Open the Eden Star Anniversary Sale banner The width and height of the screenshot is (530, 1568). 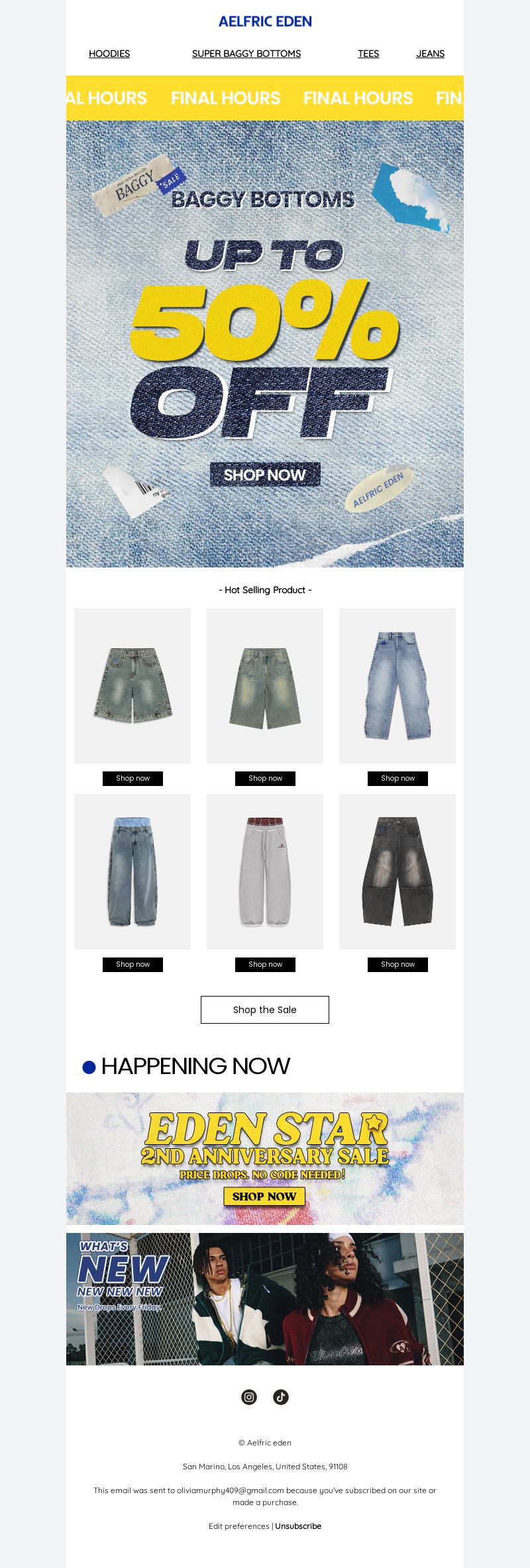point(265,1159)
